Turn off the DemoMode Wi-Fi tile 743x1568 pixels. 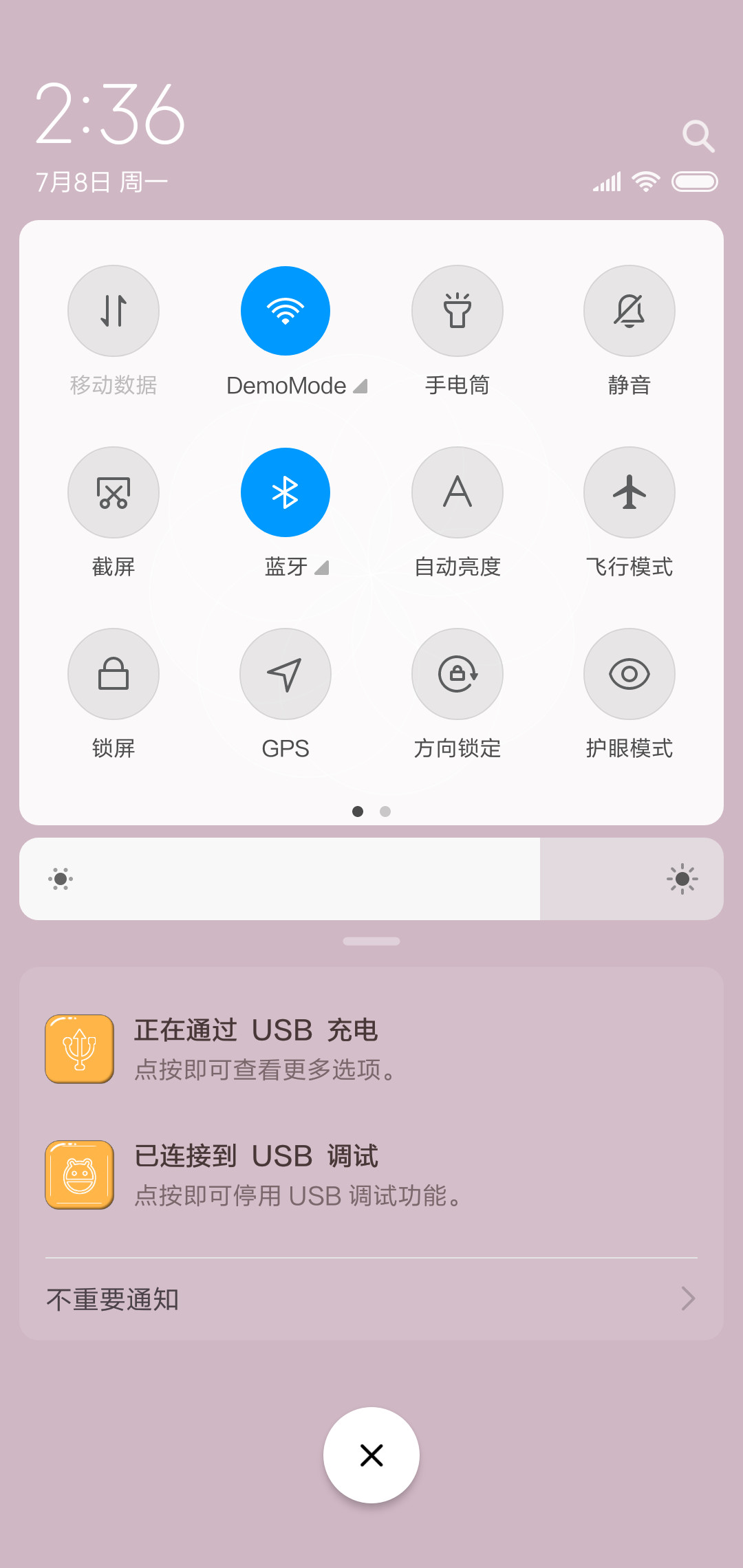coord(286,311)
